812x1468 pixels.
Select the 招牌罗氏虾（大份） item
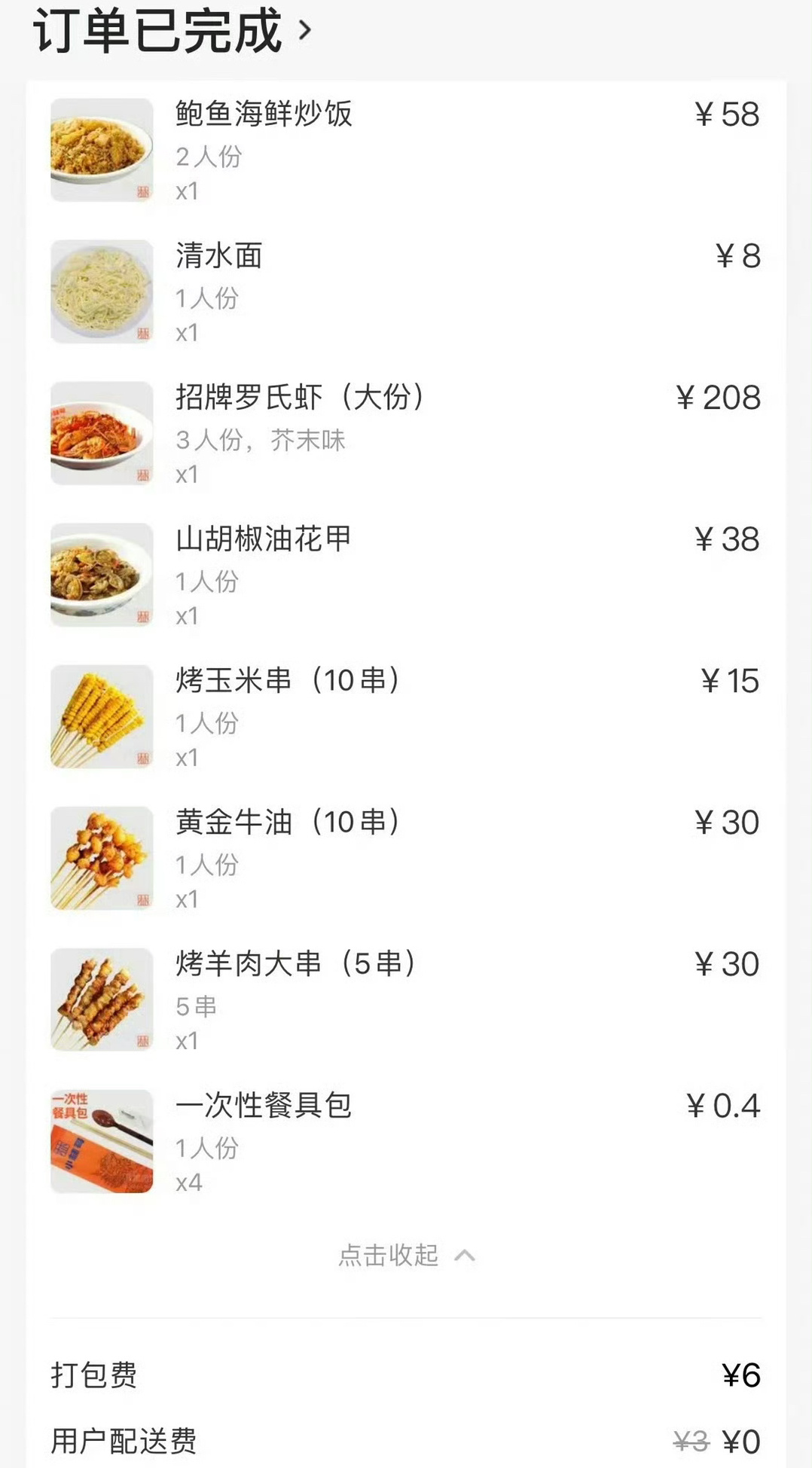[x=300, y=398]
